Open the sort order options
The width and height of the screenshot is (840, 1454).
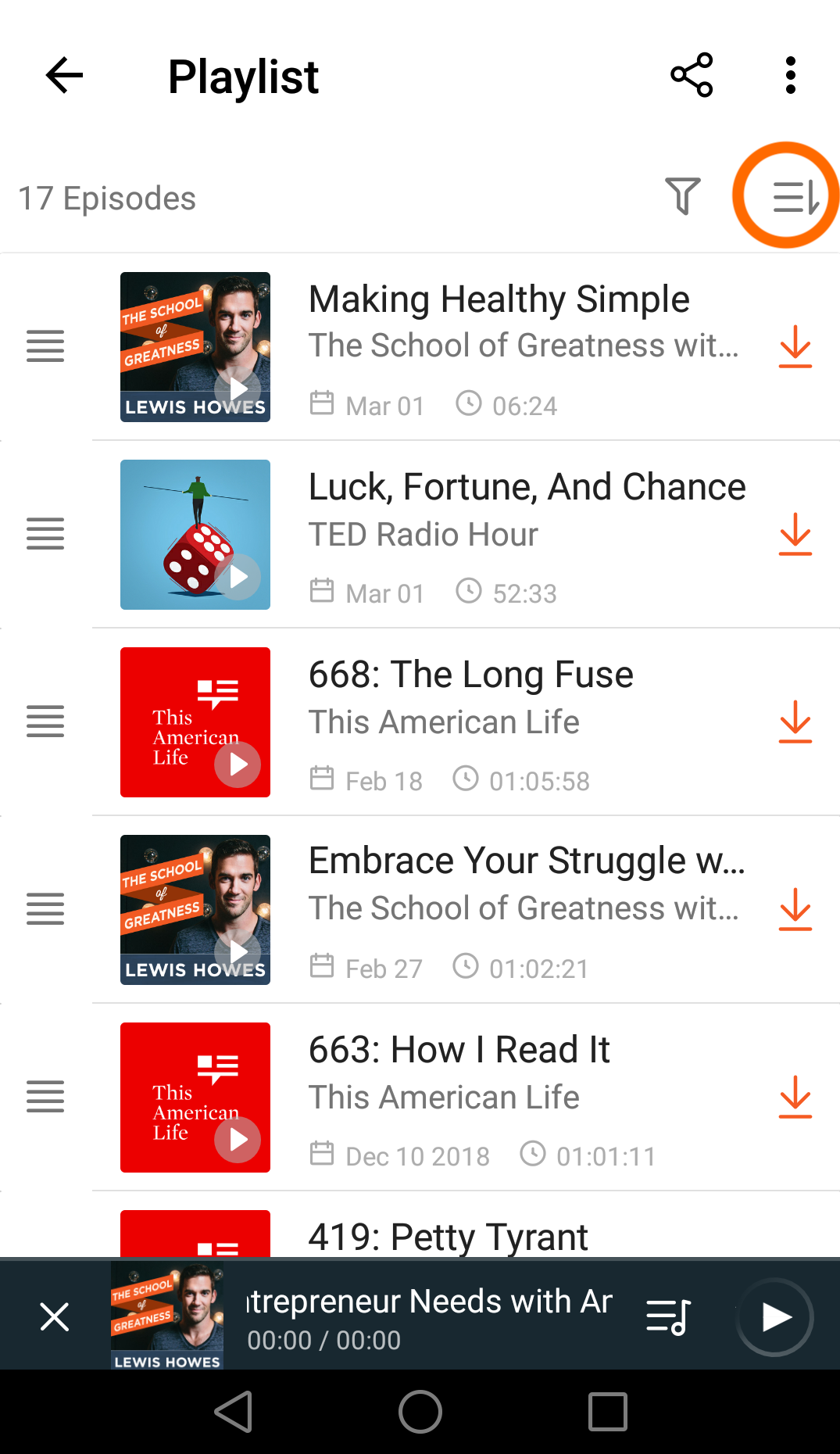coord(793,196)
